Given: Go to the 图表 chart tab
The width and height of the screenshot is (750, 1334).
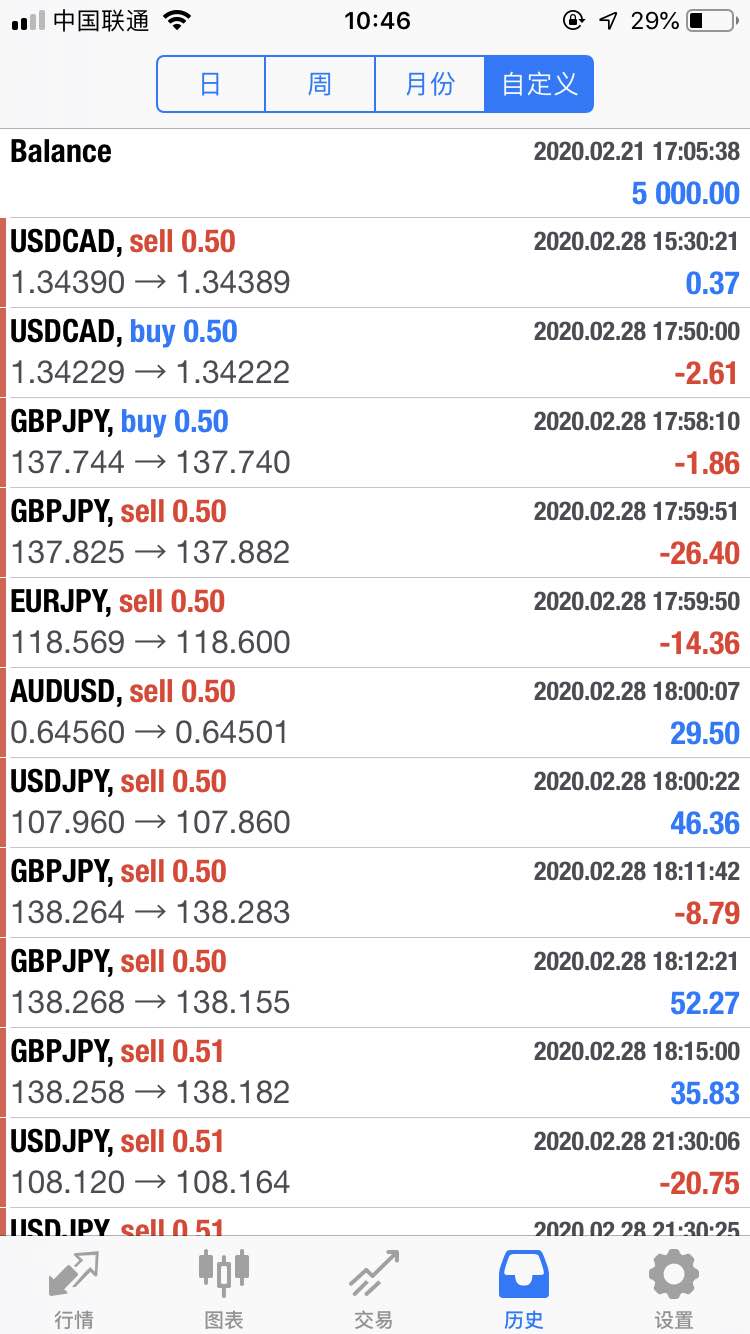Looking at the screenshot, I should [x=224, y=1289].
